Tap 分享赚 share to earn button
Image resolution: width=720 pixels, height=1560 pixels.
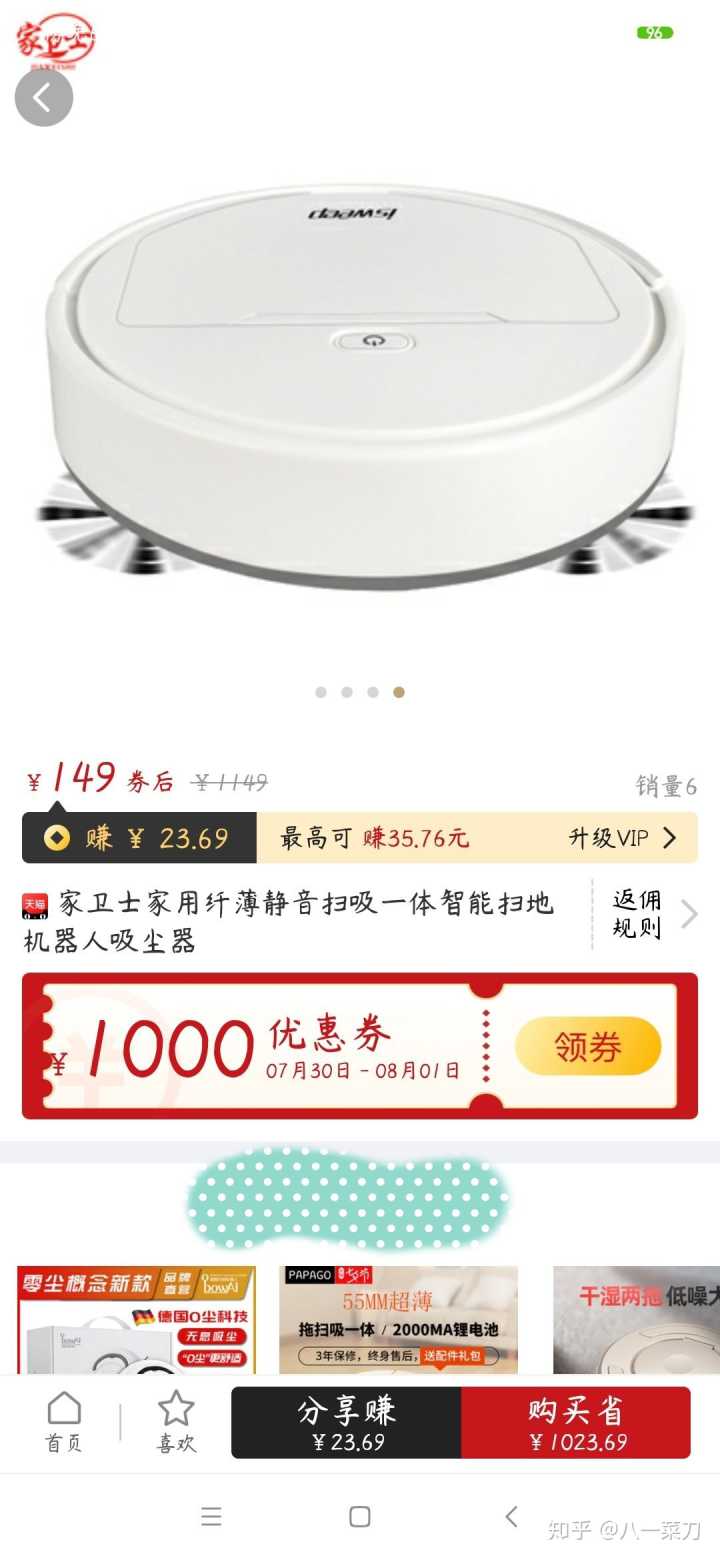click(346, 1422)
